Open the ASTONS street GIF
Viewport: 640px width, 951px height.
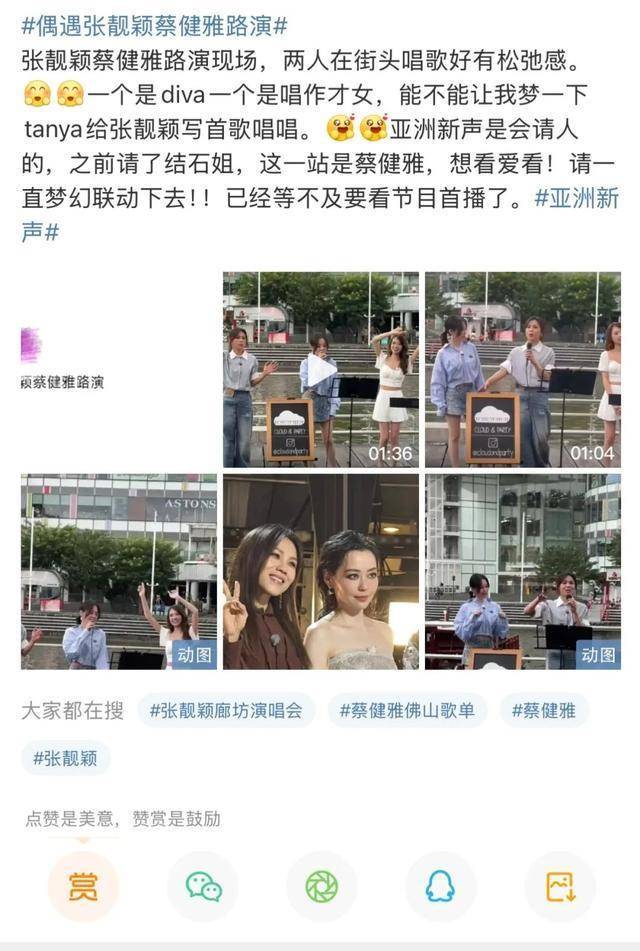click(x=119, y=571)
